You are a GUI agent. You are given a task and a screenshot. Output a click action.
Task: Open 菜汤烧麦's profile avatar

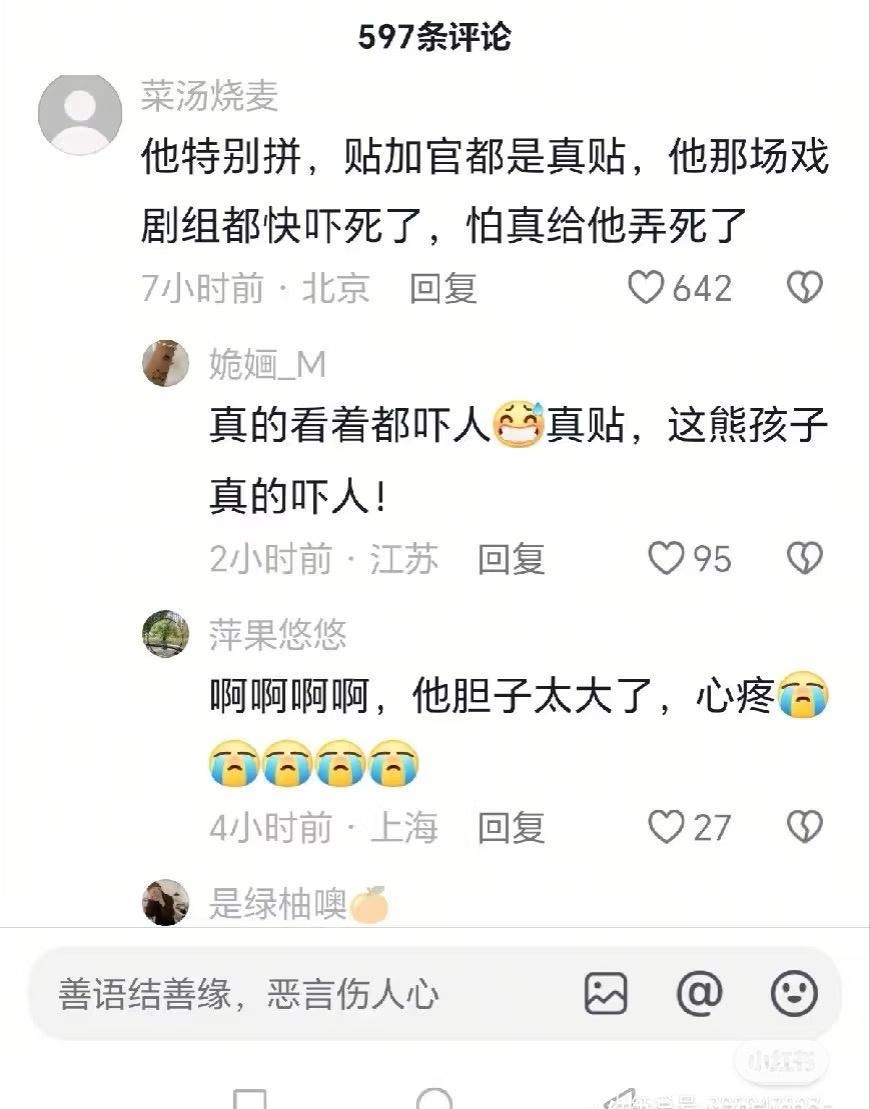(x=79, y=114)
